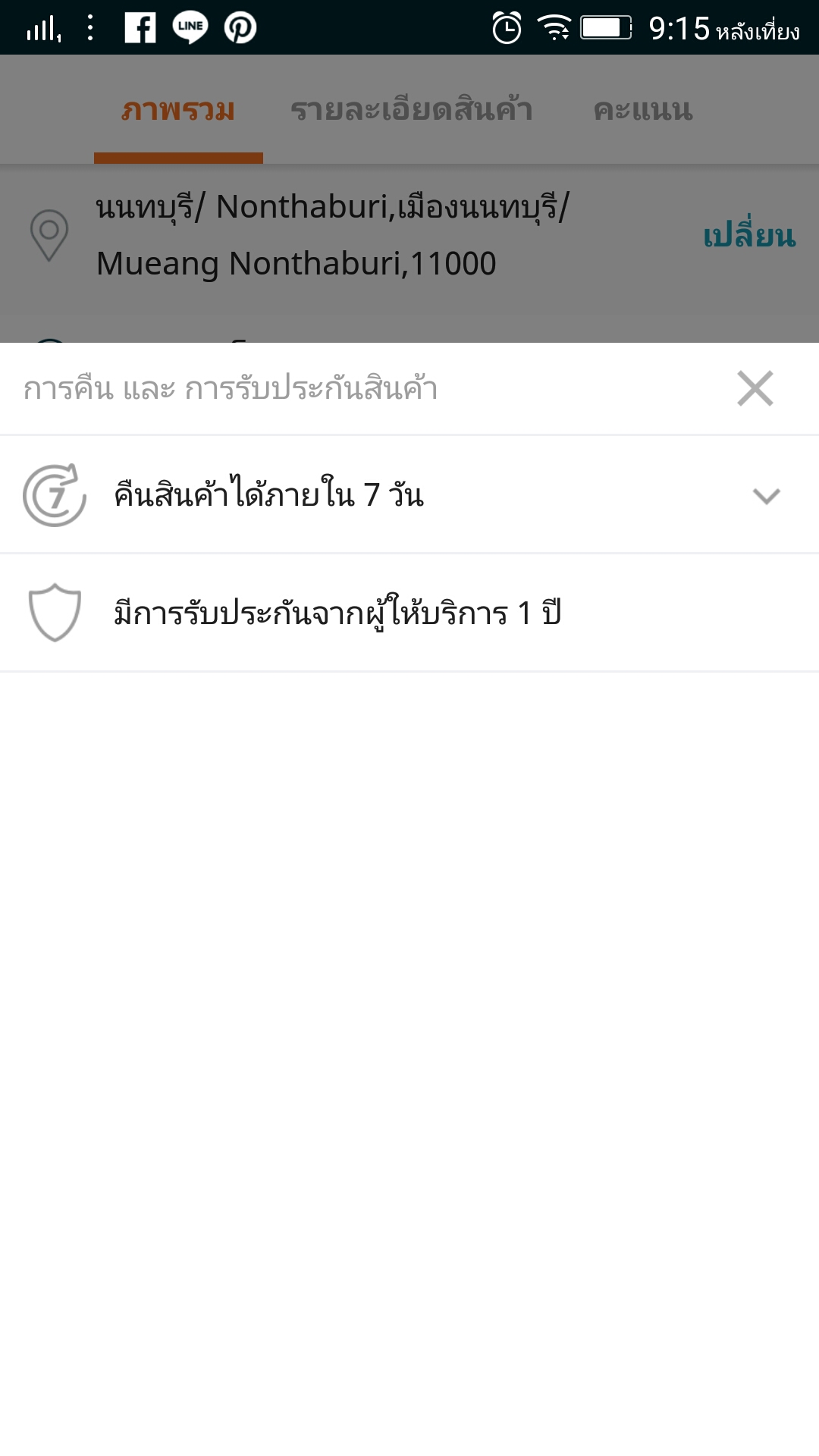
Task: Close the return and warranty sheet
Action: [755, 388]
